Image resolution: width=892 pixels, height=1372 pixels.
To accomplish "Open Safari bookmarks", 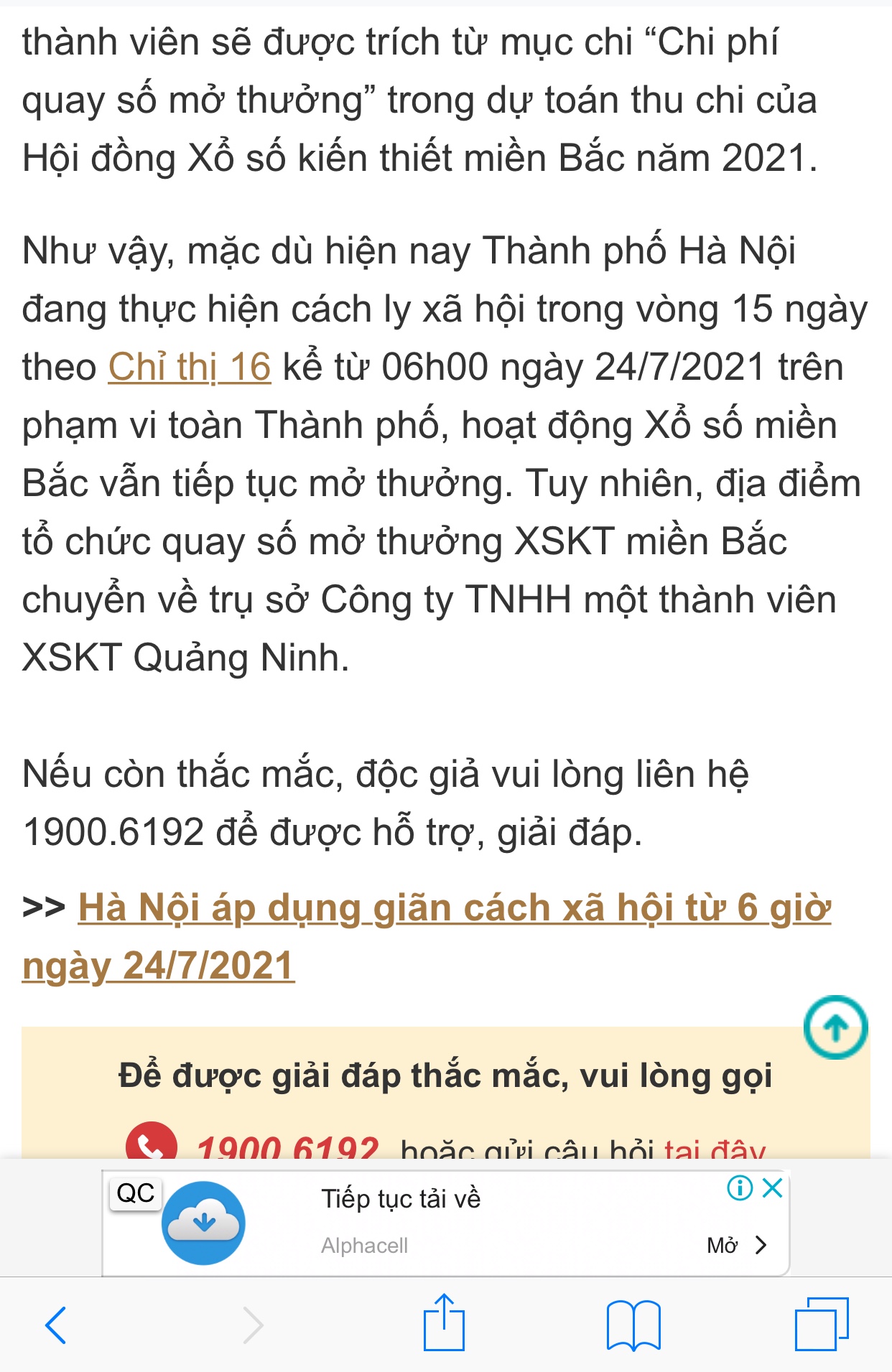I will pos(633,1325).
